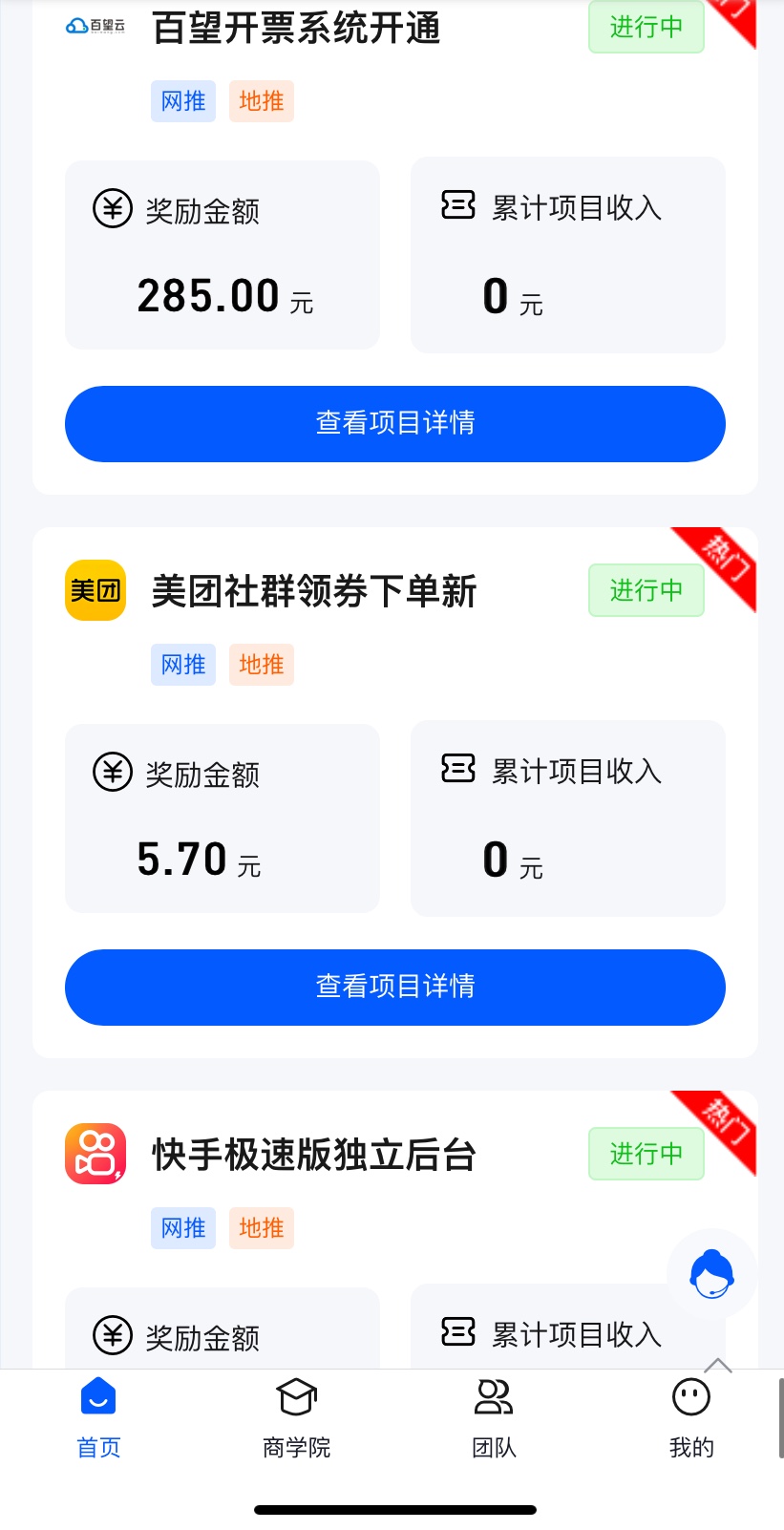784x1530 pixels.
Task: Switch to the 商学院 tab
Action: (x=296, y=1419)
